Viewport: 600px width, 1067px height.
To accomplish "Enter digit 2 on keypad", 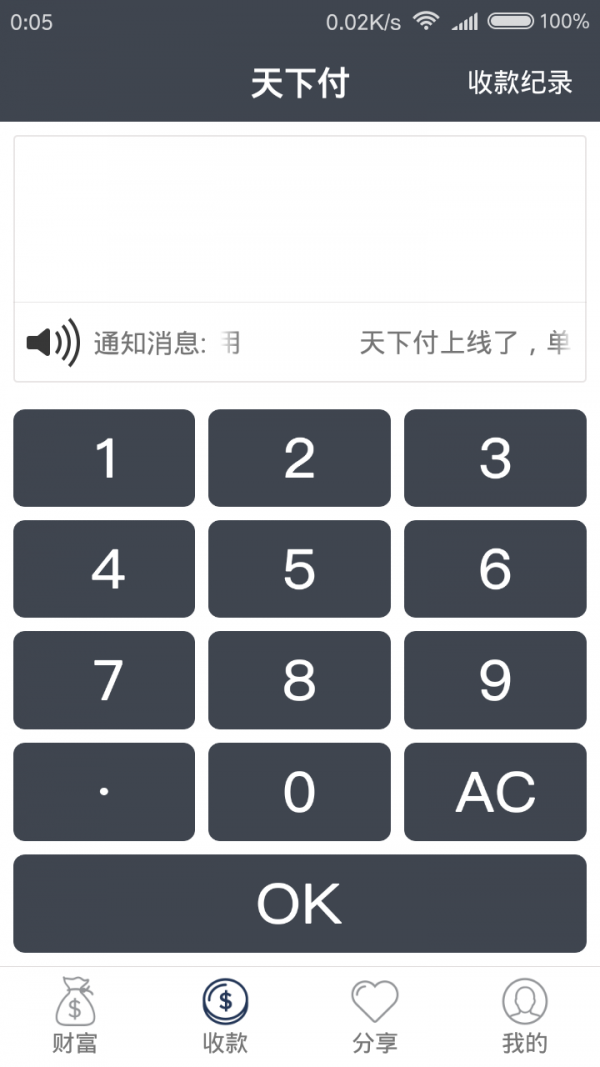I will pos(299,458).
